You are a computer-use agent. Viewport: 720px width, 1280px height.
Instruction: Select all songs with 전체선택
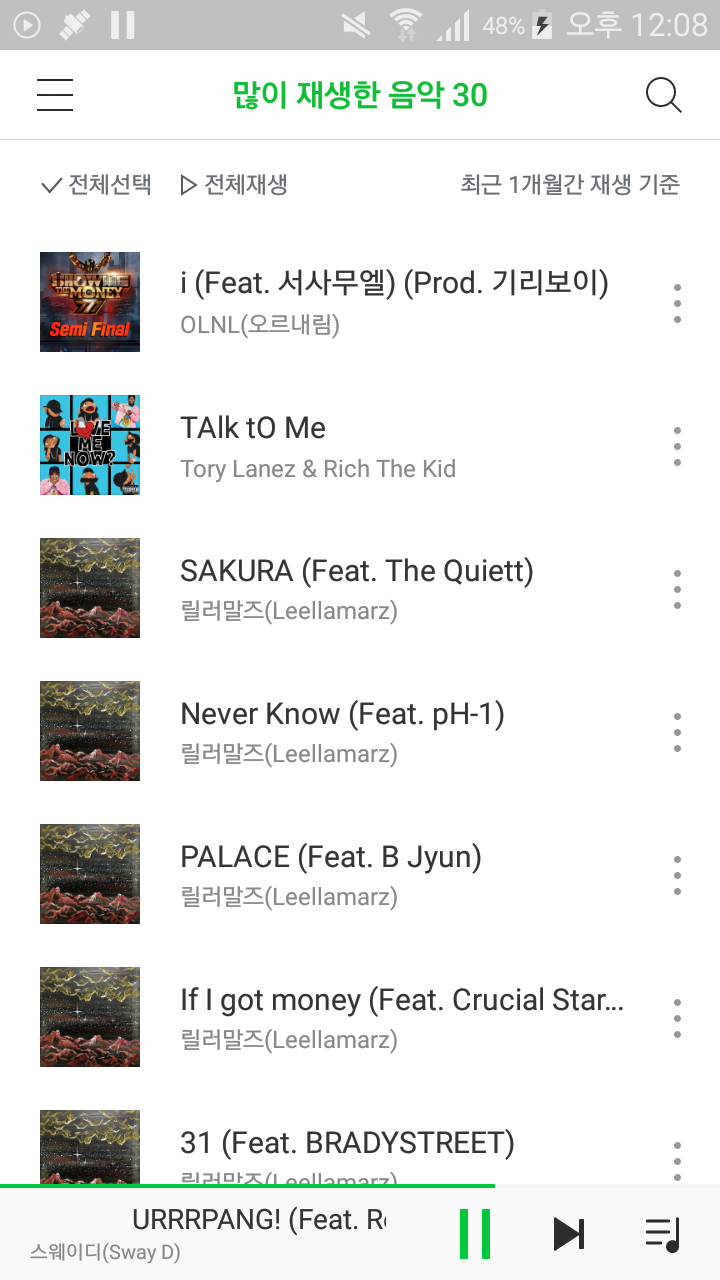coord(96,185)
